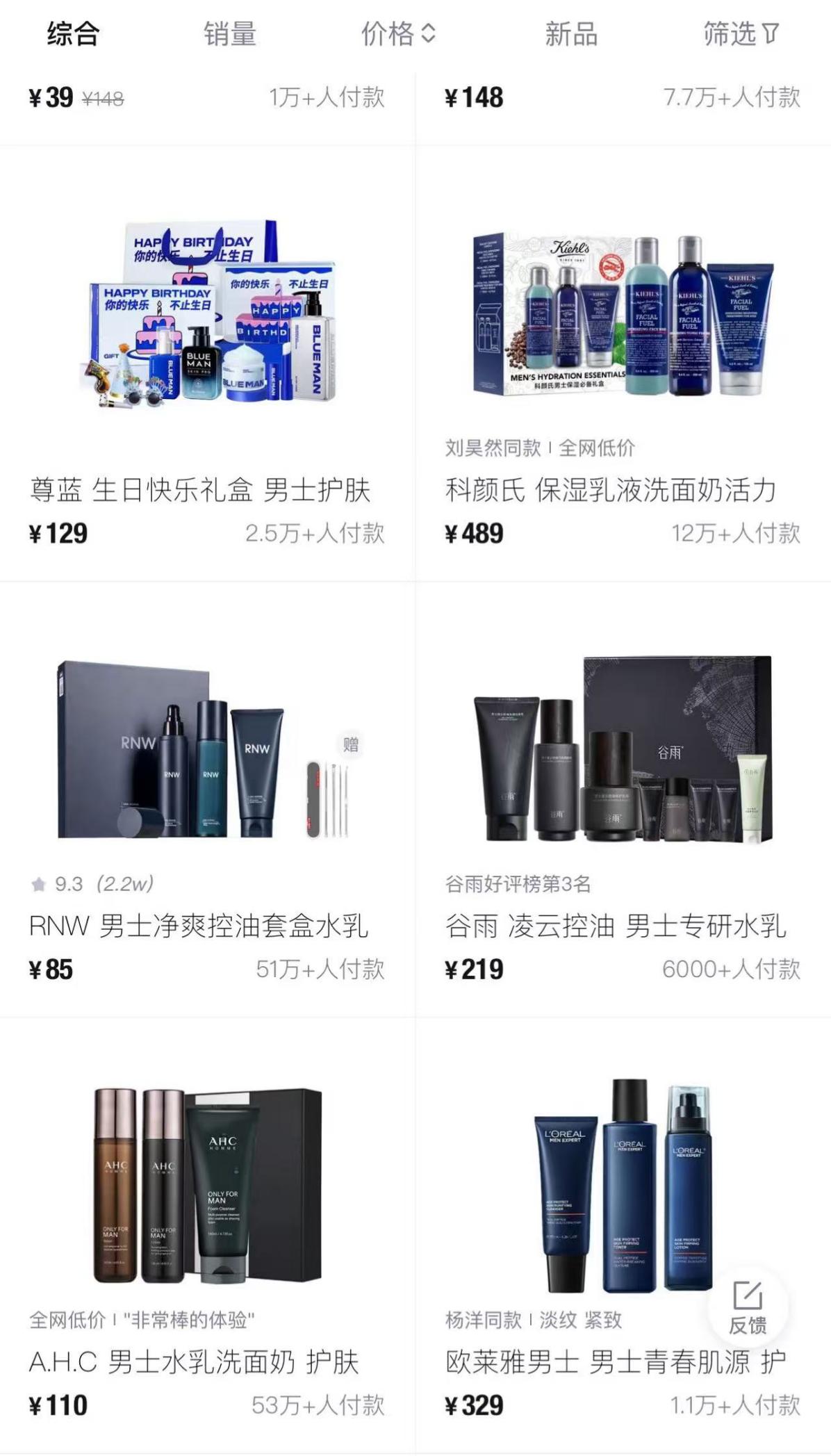Switch to the 新品 tab
The image size is (831, 1456).
point(570,33)
